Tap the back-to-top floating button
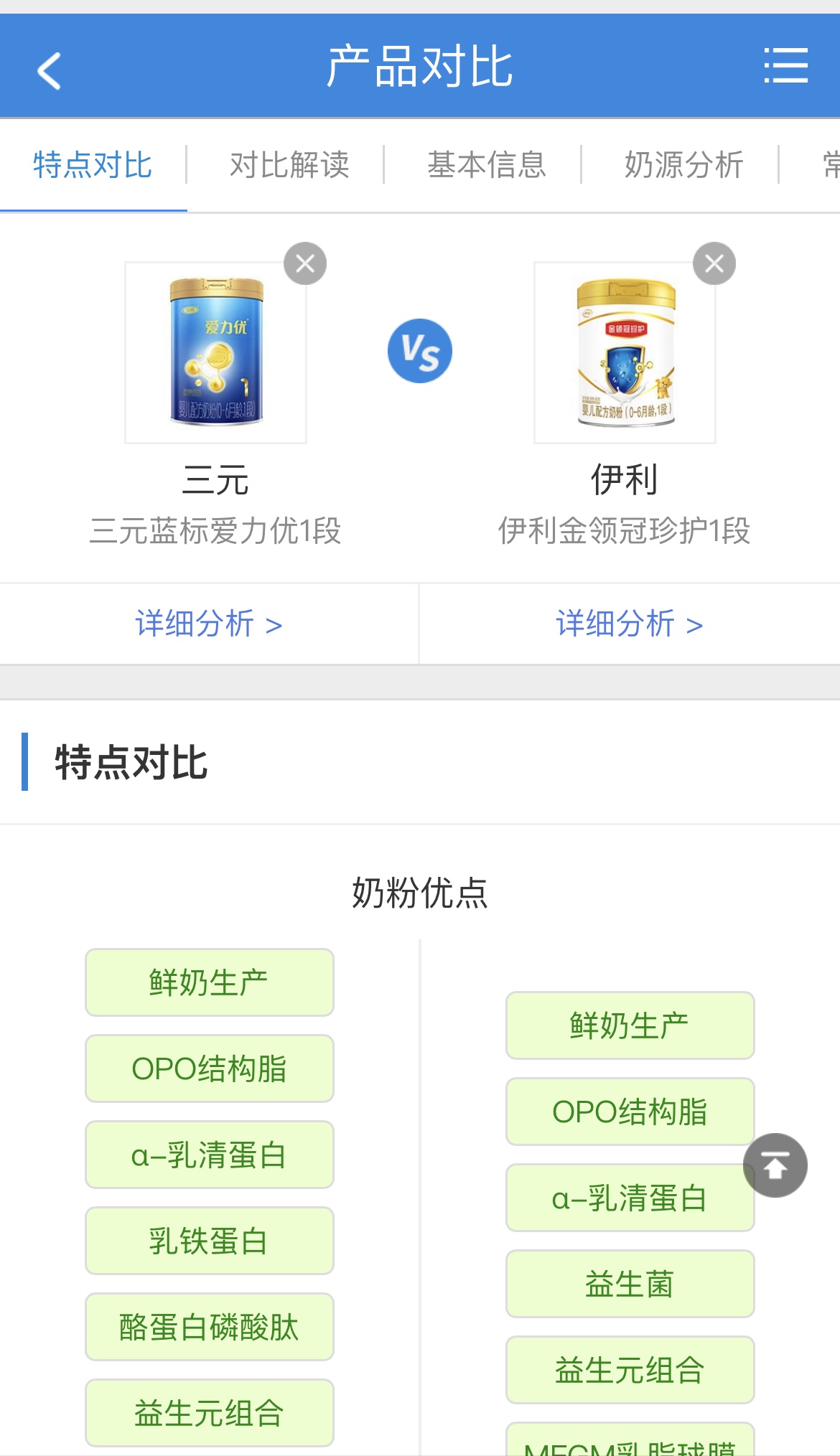Image resolution: width=840 pixels, height=1456 pixels. [x=775, y=1165]
